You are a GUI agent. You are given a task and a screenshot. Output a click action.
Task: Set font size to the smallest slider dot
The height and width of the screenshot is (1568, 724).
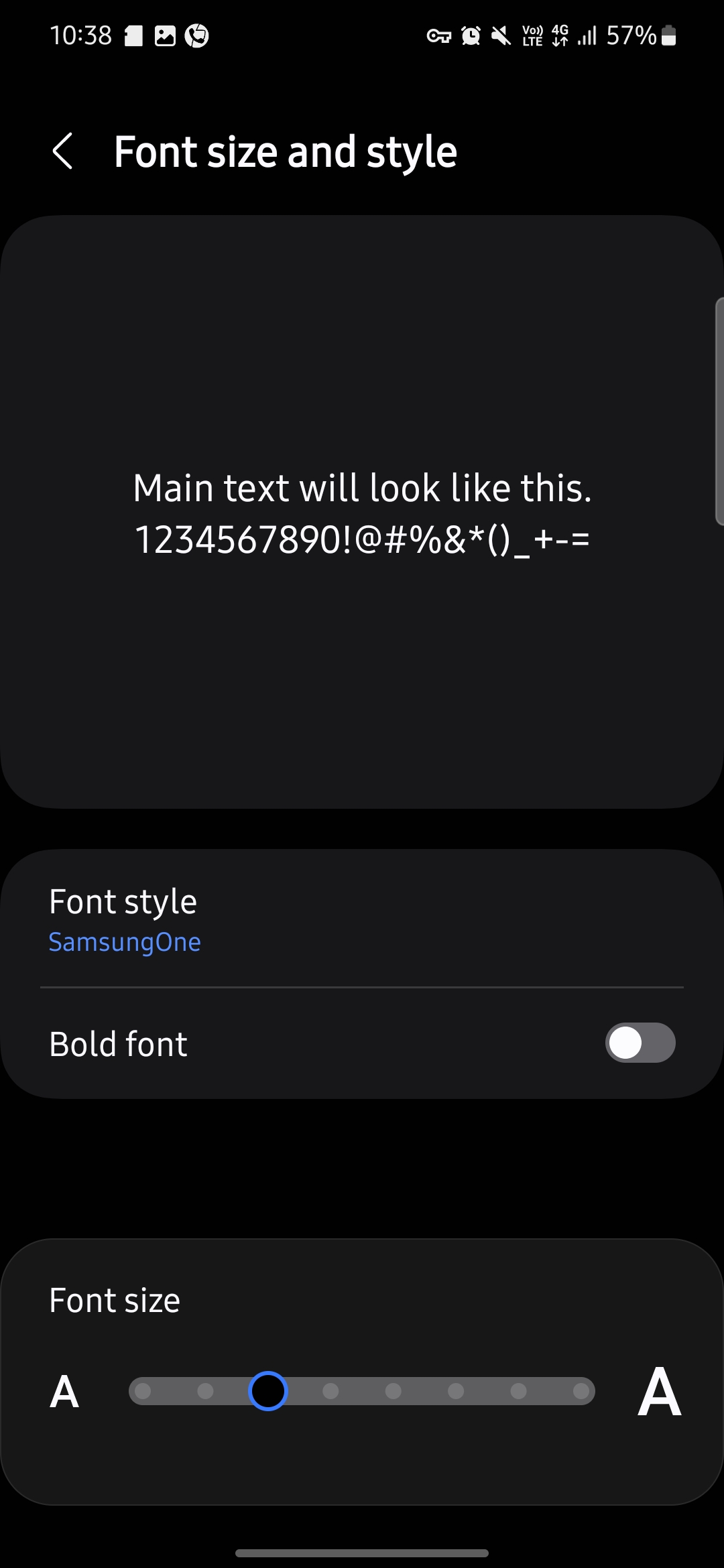(143, 1391)
